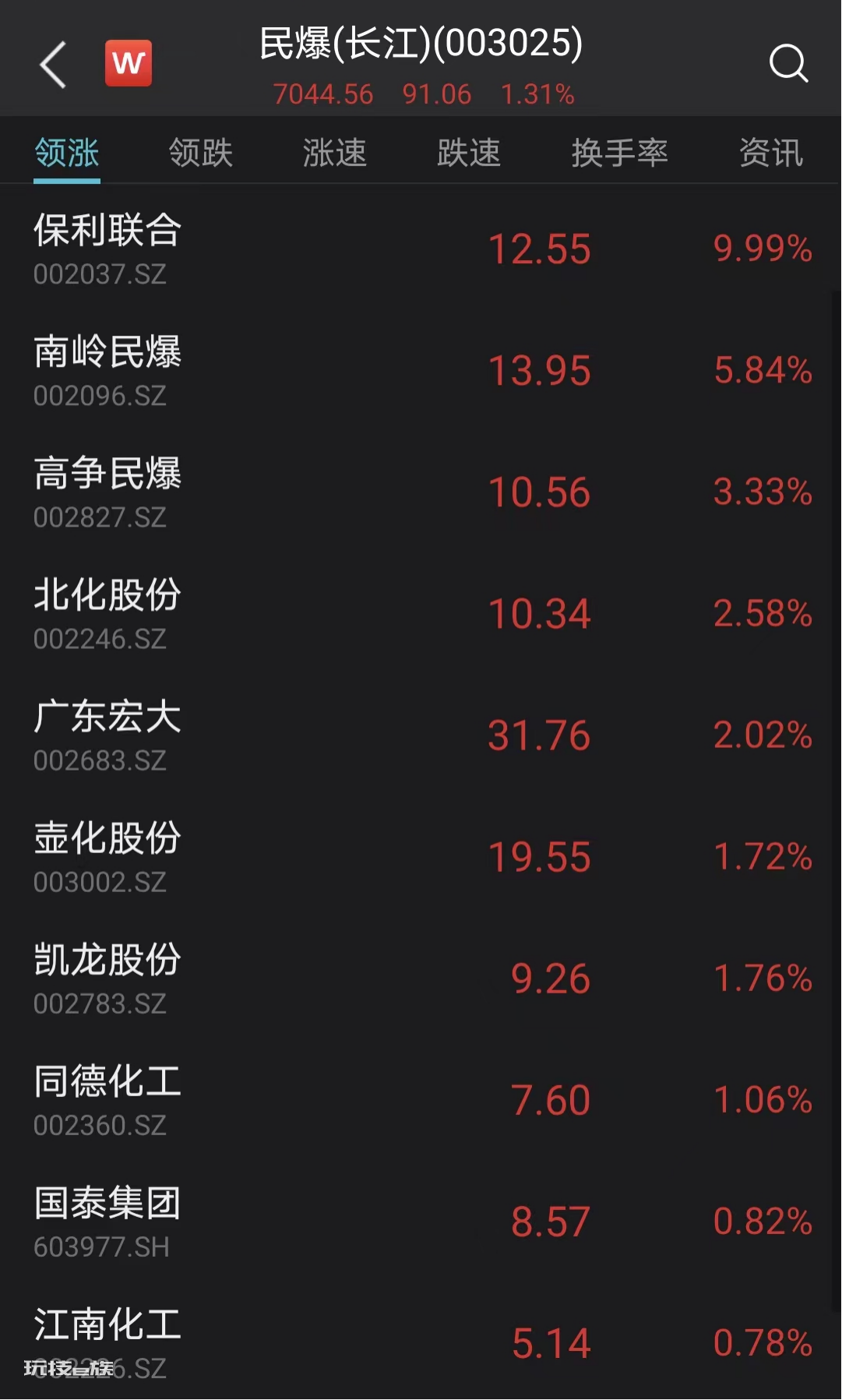Switch to the 跌速 tab
Screen dimensions: 842x1400
click(469, 153)
